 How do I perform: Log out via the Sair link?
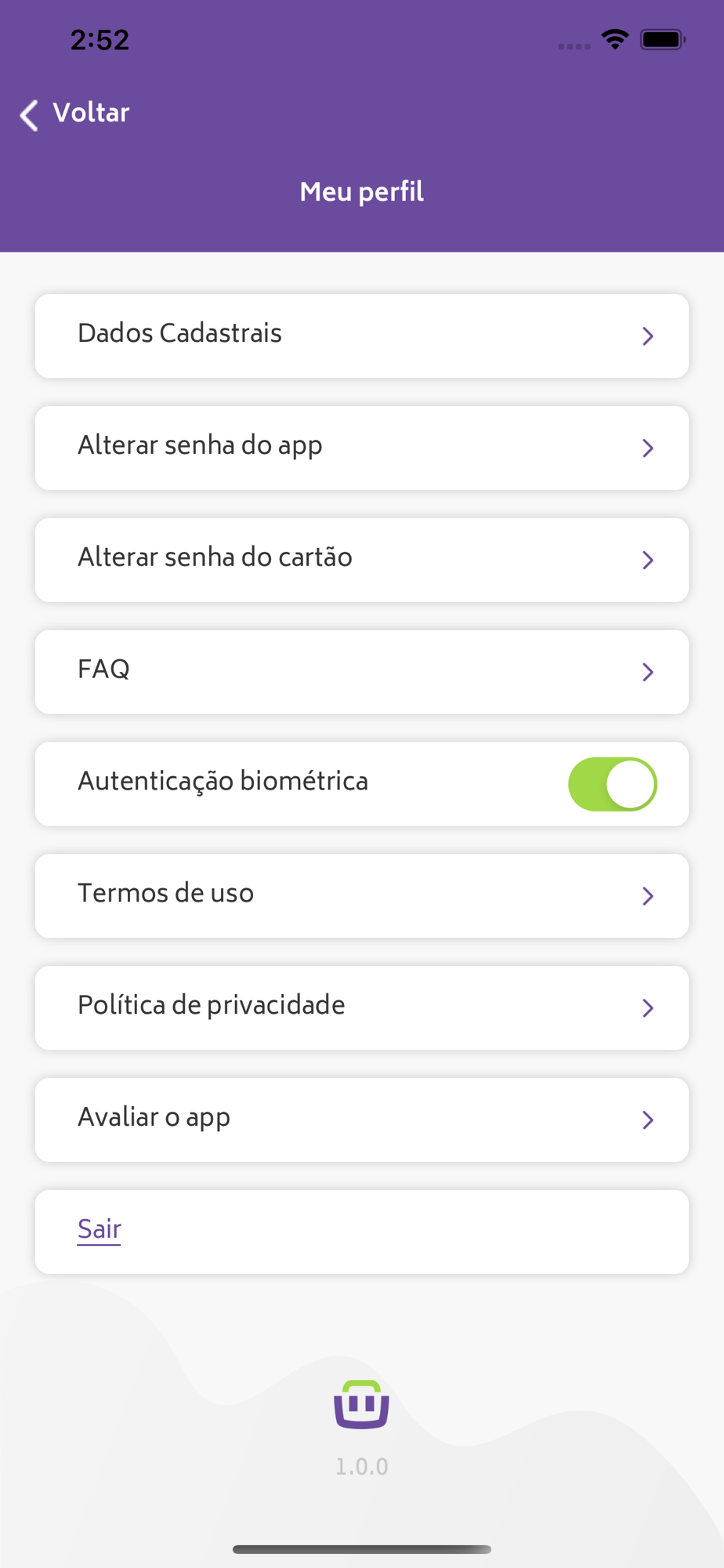(100, 1229)
